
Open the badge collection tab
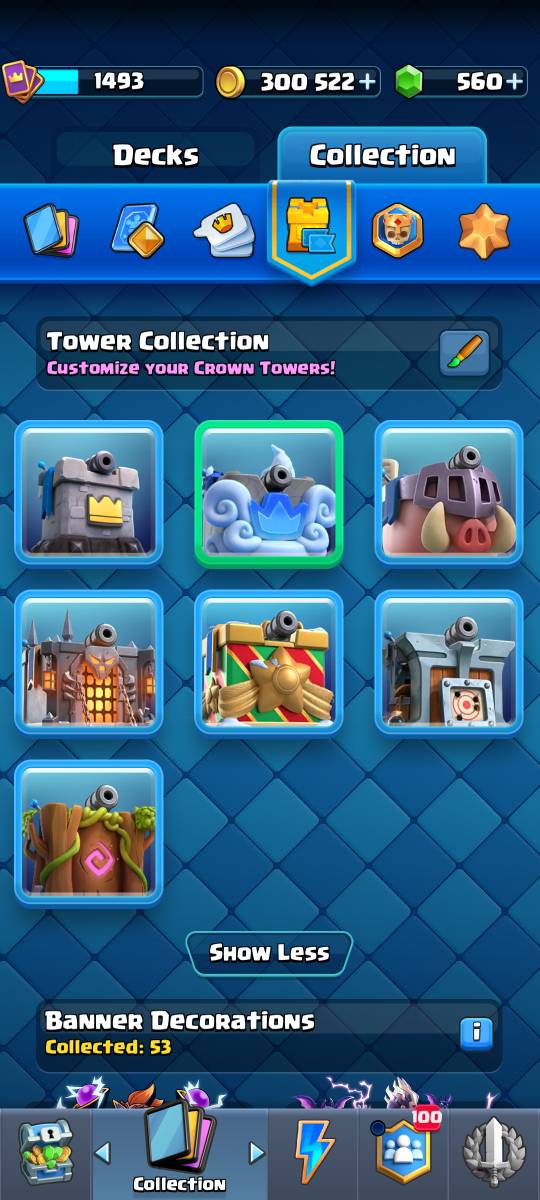pos(398,230)
